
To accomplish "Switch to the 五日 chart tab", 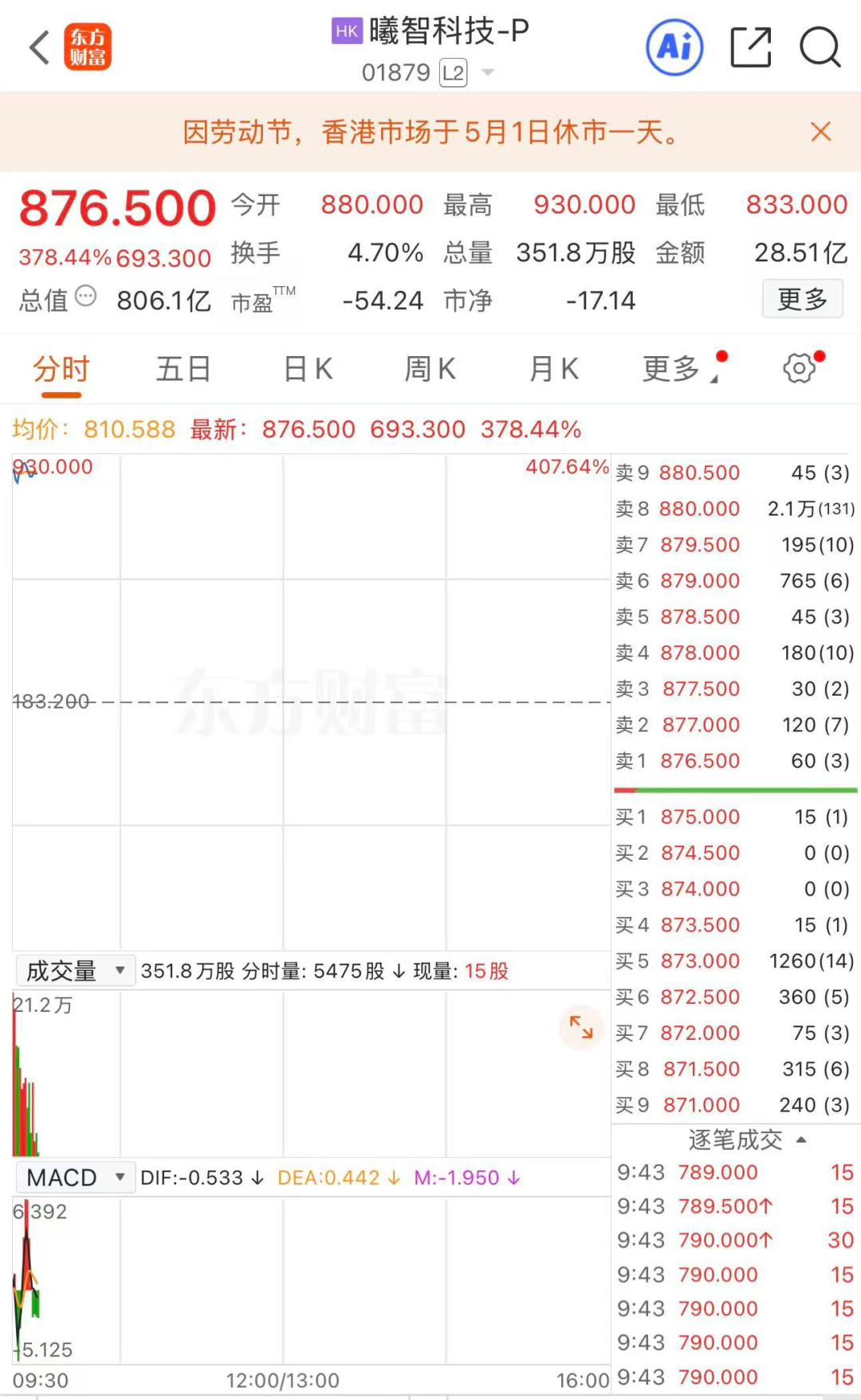I will click(x=183, y=369).
